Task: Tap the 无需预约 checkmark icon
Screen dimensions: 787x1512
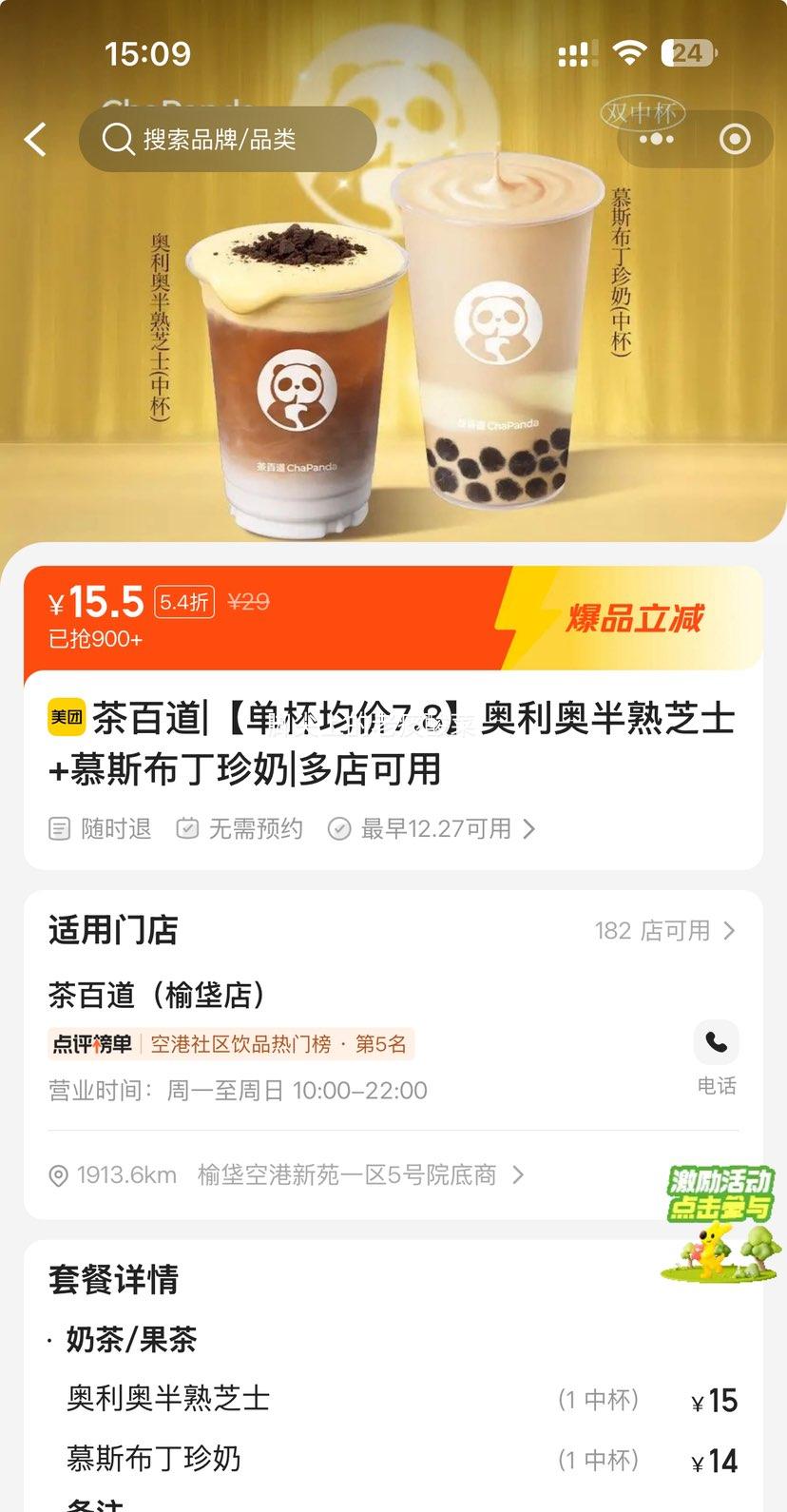Action: (187, 828)
